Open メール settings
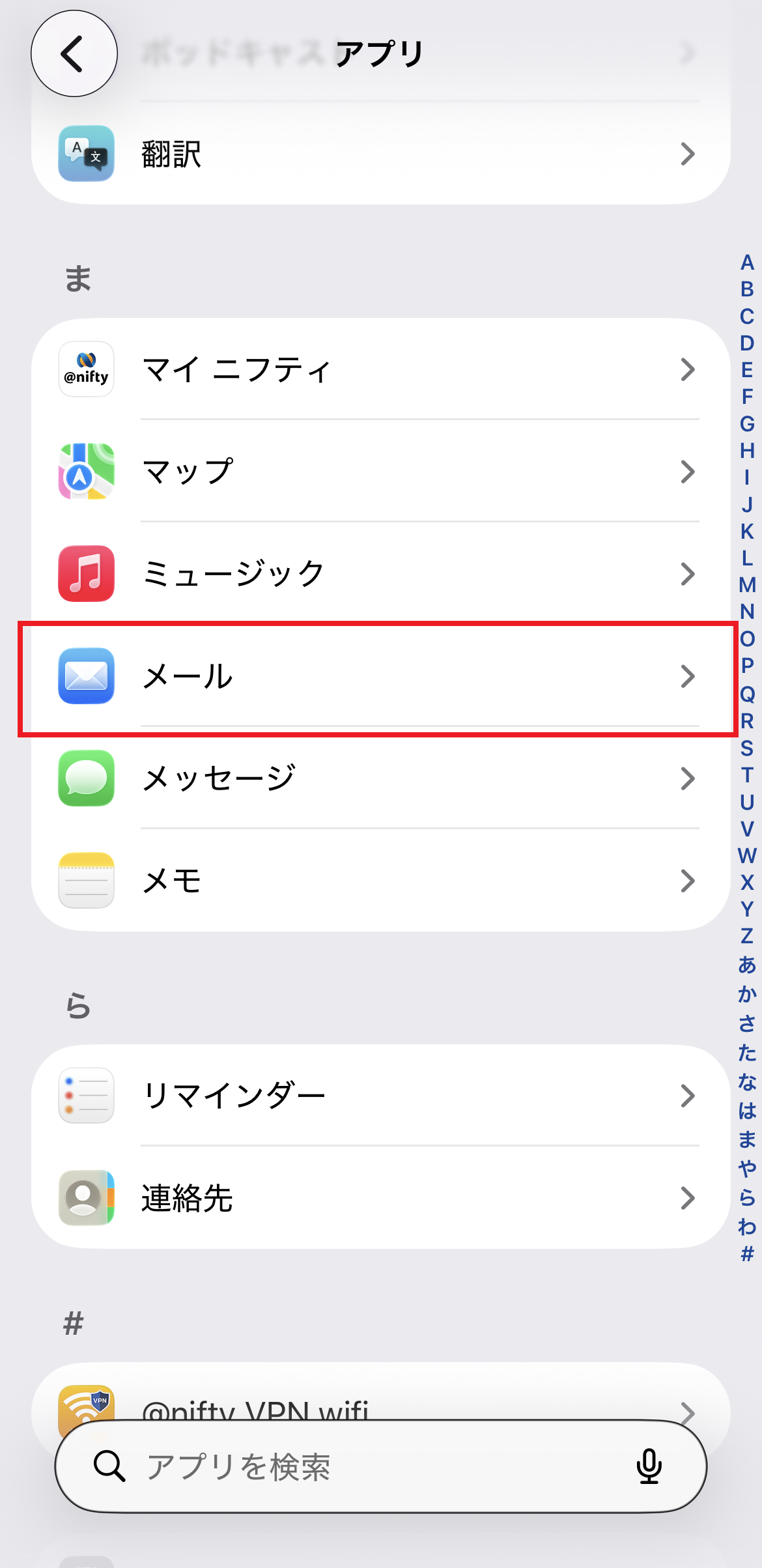The width and height of the screenshot is (762, 1568). tap(380, 676)
